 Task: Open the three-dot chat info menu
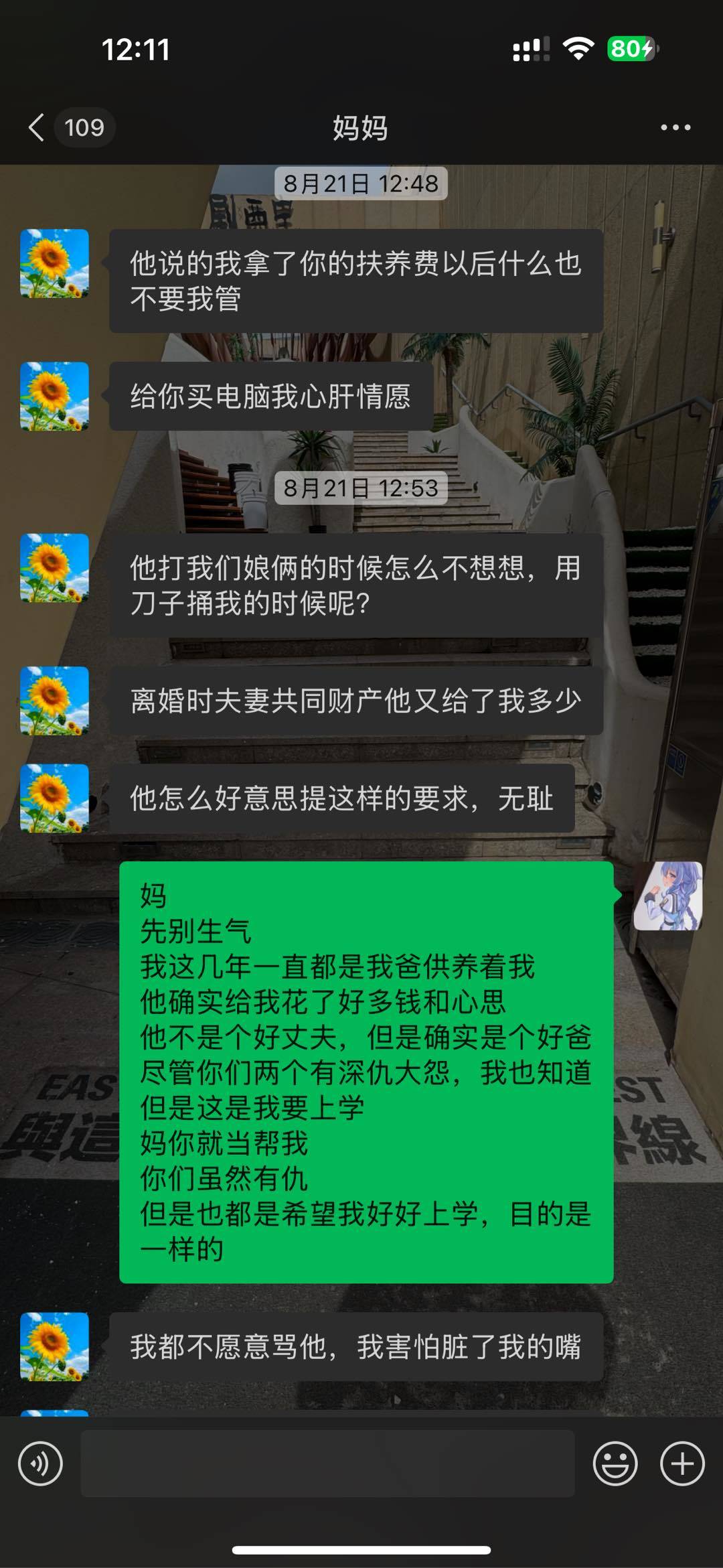pos(675,127)
